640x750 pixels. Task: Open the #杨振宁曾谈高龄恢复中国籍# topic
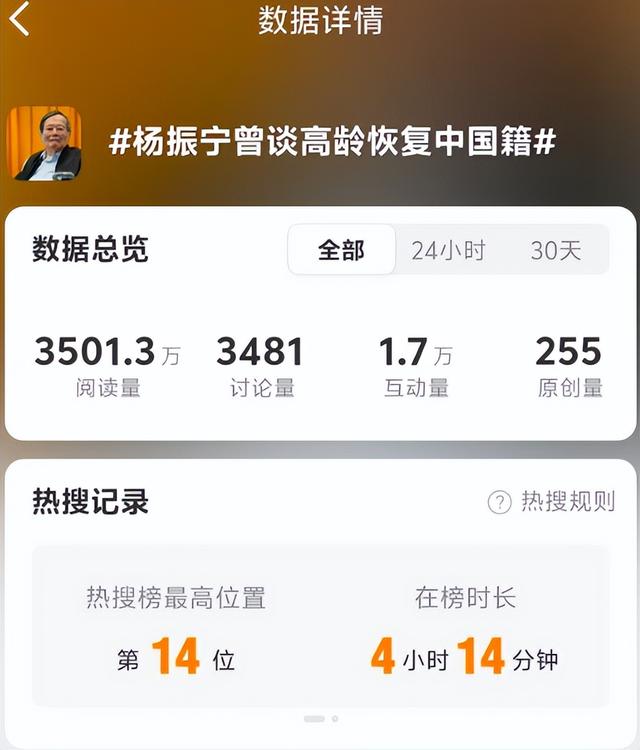point(331,142)
